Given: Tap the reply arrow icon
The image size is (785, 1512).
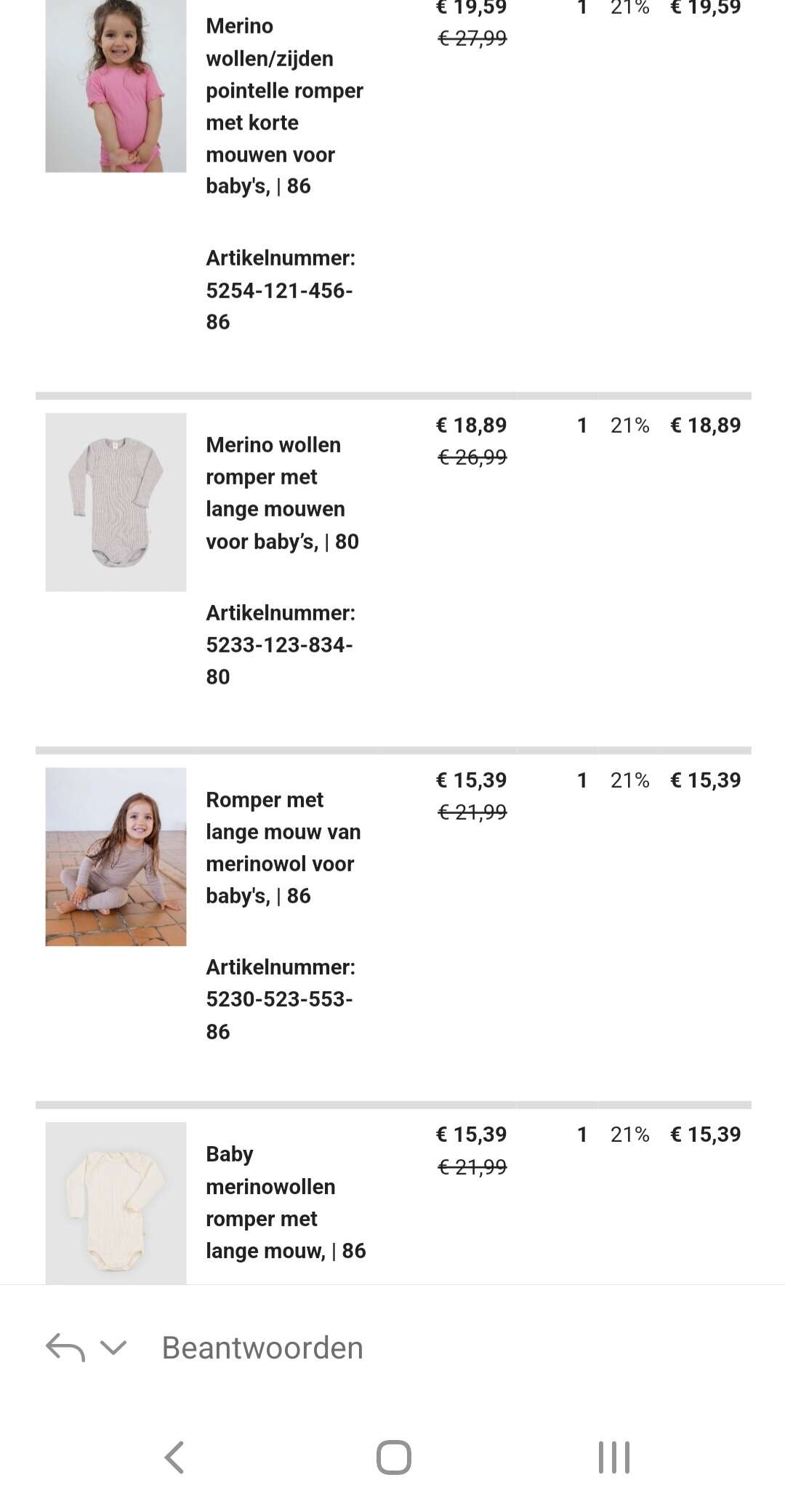Looking at the screenshot, I should [x=65, y=1348].
